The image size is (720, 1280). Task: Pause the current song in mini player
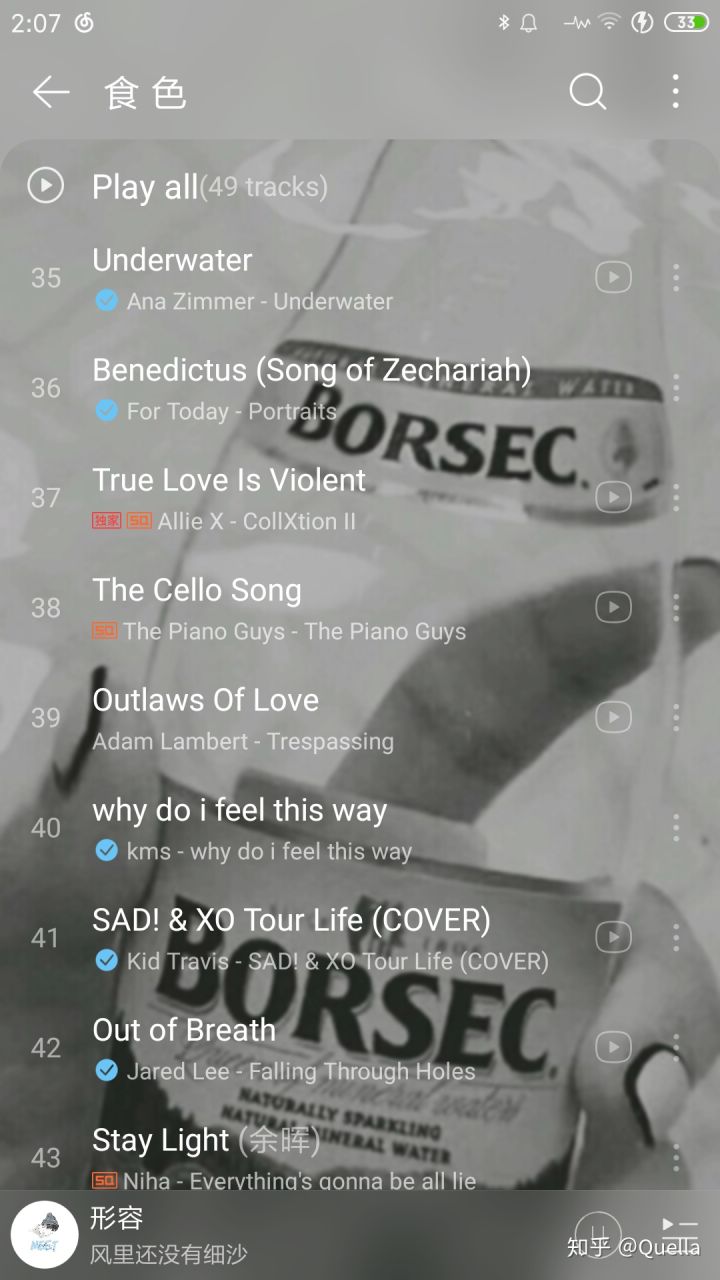(x=598, y=1232)
